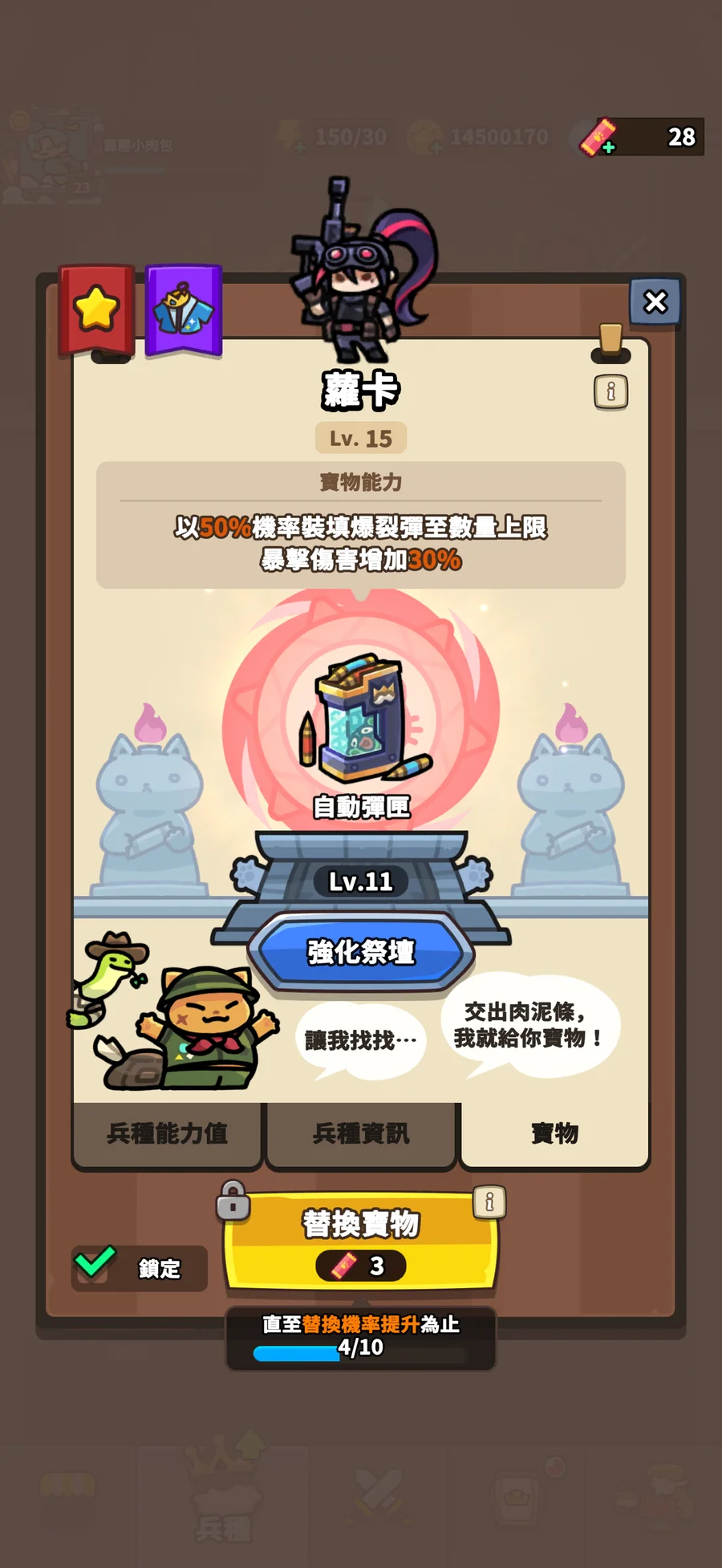
Task: Switch to the 兵種能力值 tab
Action: (167, 1133)
